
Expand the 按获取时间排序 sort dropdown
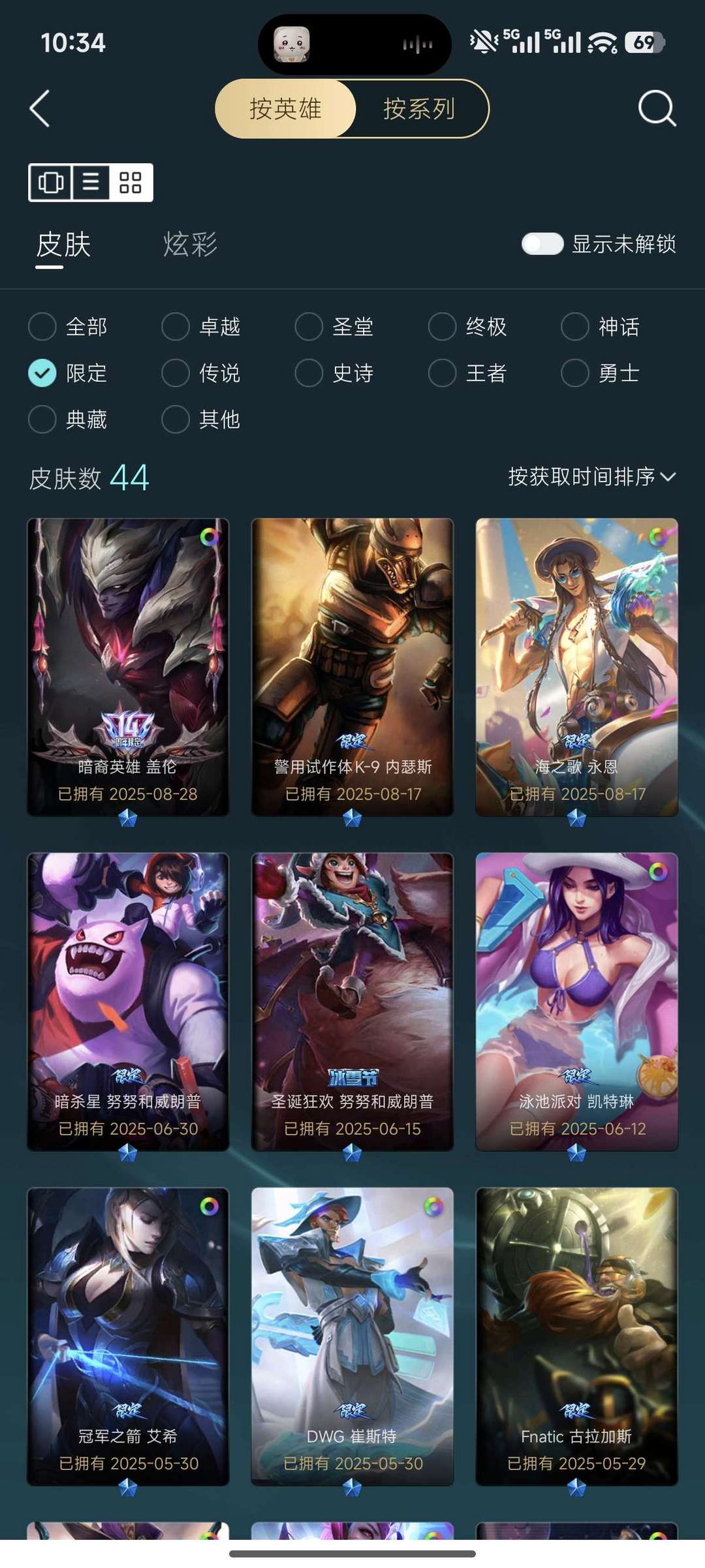[x=591, y=477]
